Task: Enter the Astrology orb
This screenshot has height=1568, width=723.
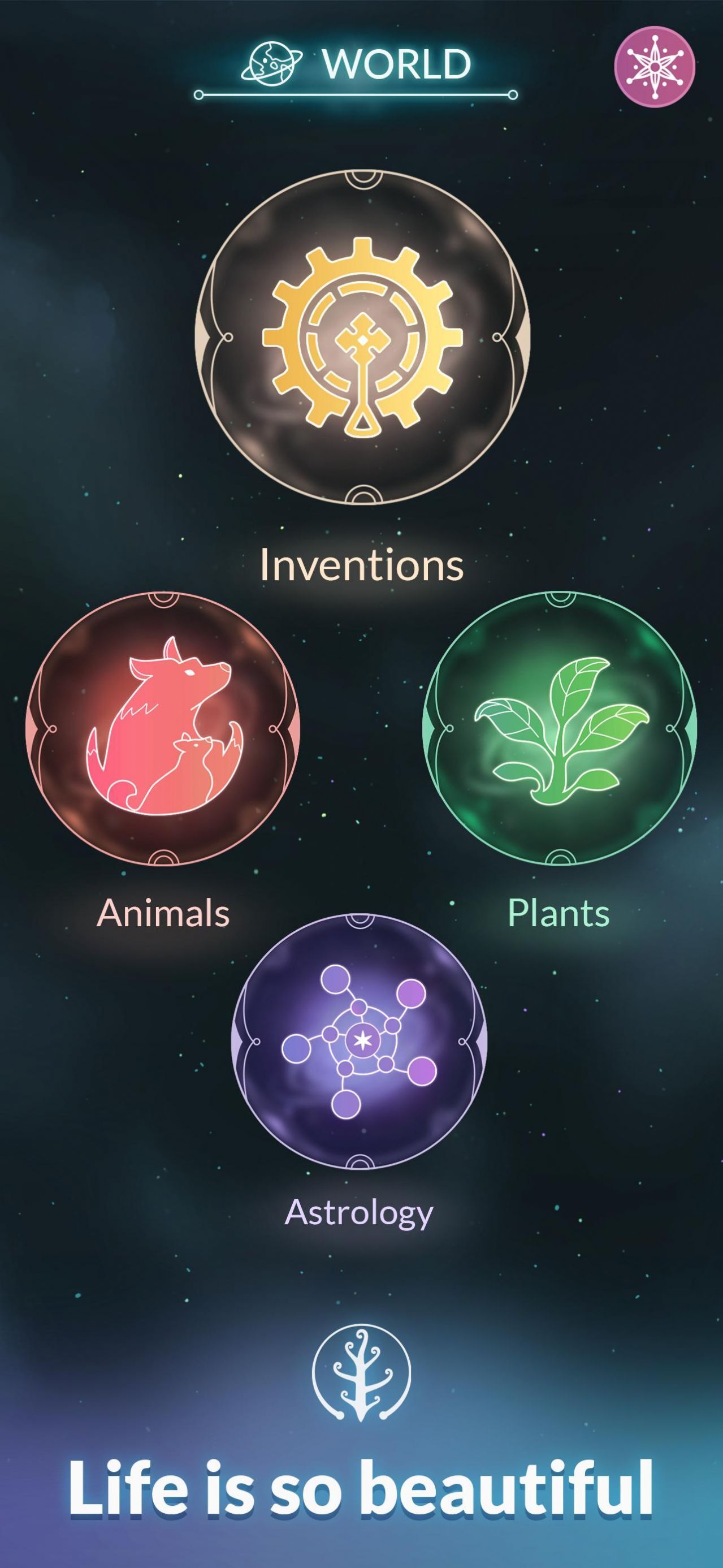Action: (359, 1042)
